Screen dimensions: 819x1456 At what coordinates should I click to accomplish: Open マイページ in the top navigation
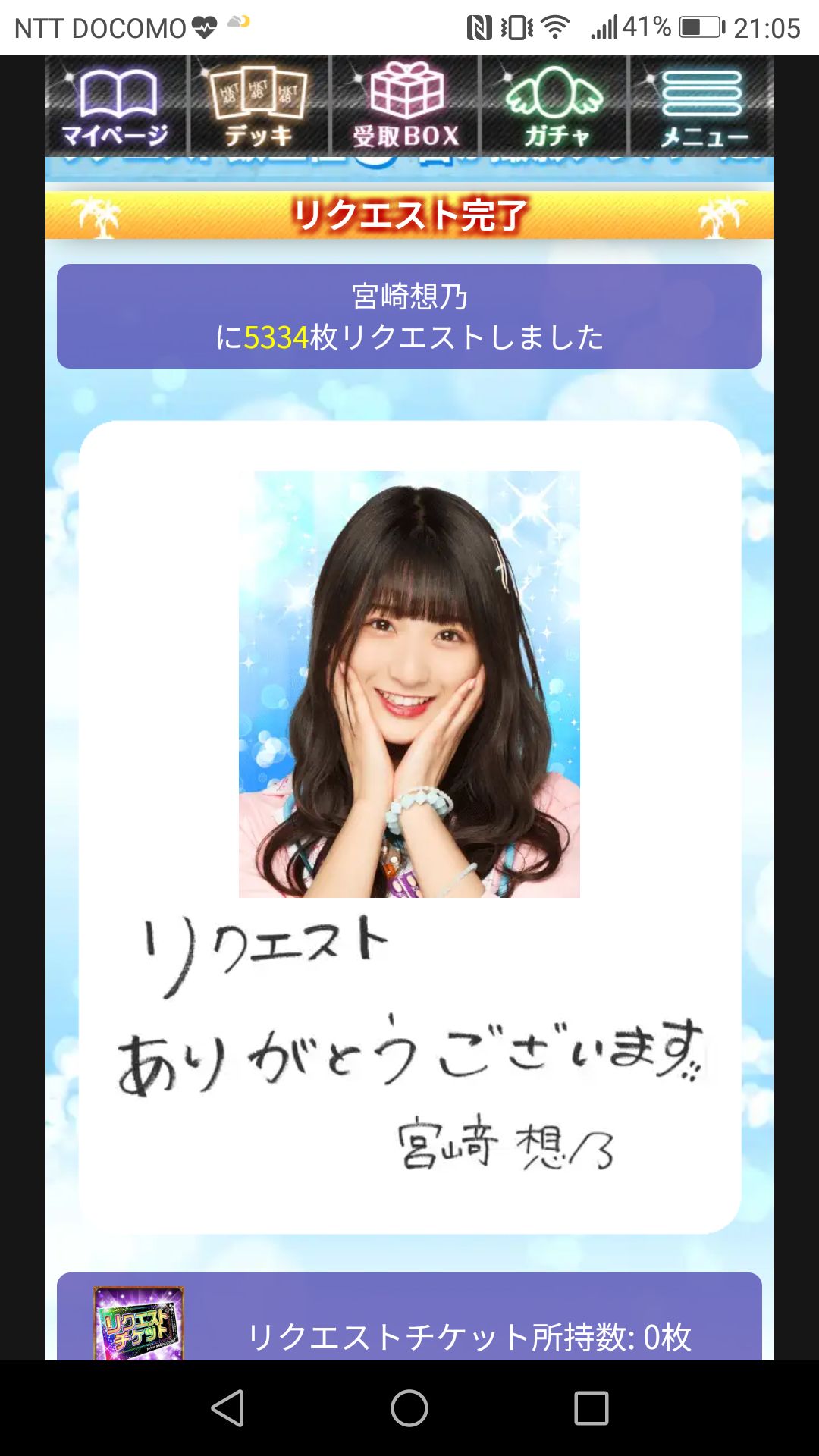pyautogui.click(x=116, y=106)
